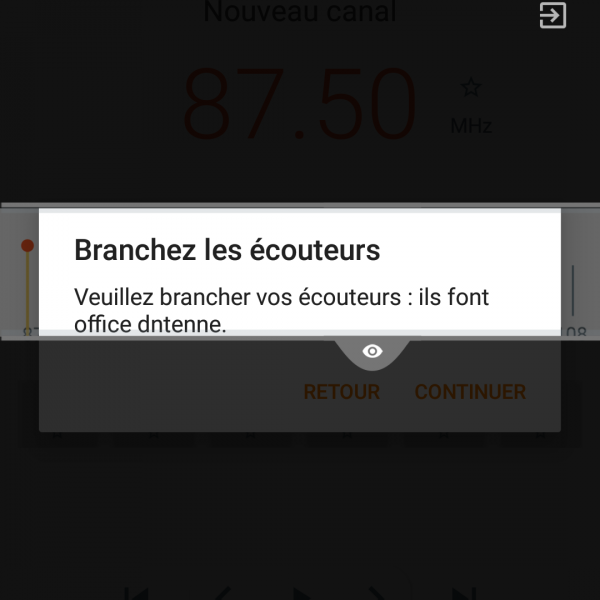
Task: Choose RETOUR in the headphones dialog
Action: pyautogui.click(x=341, y=392)
